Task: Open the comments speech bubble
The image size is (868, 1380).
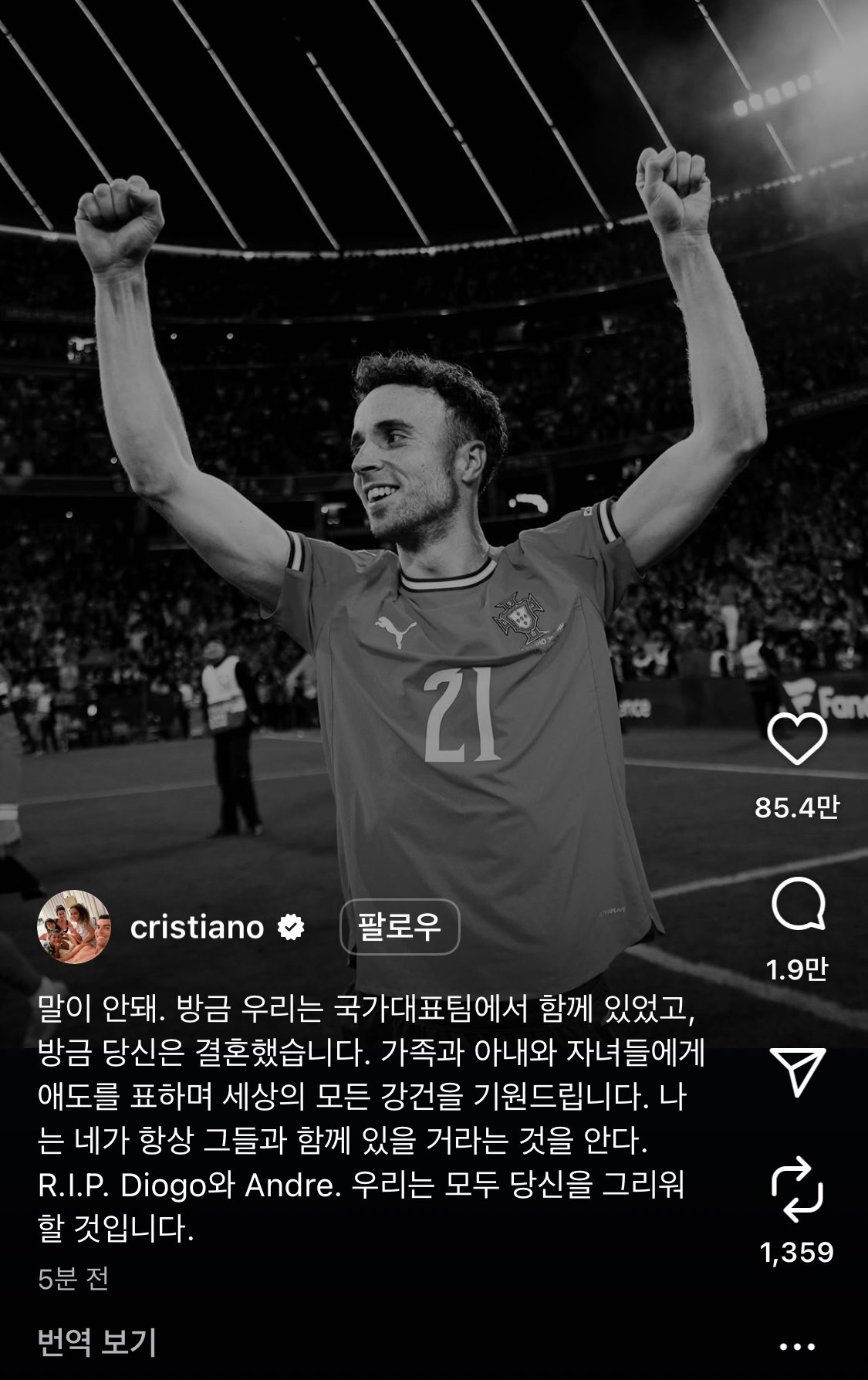Action: coord(798,904)
